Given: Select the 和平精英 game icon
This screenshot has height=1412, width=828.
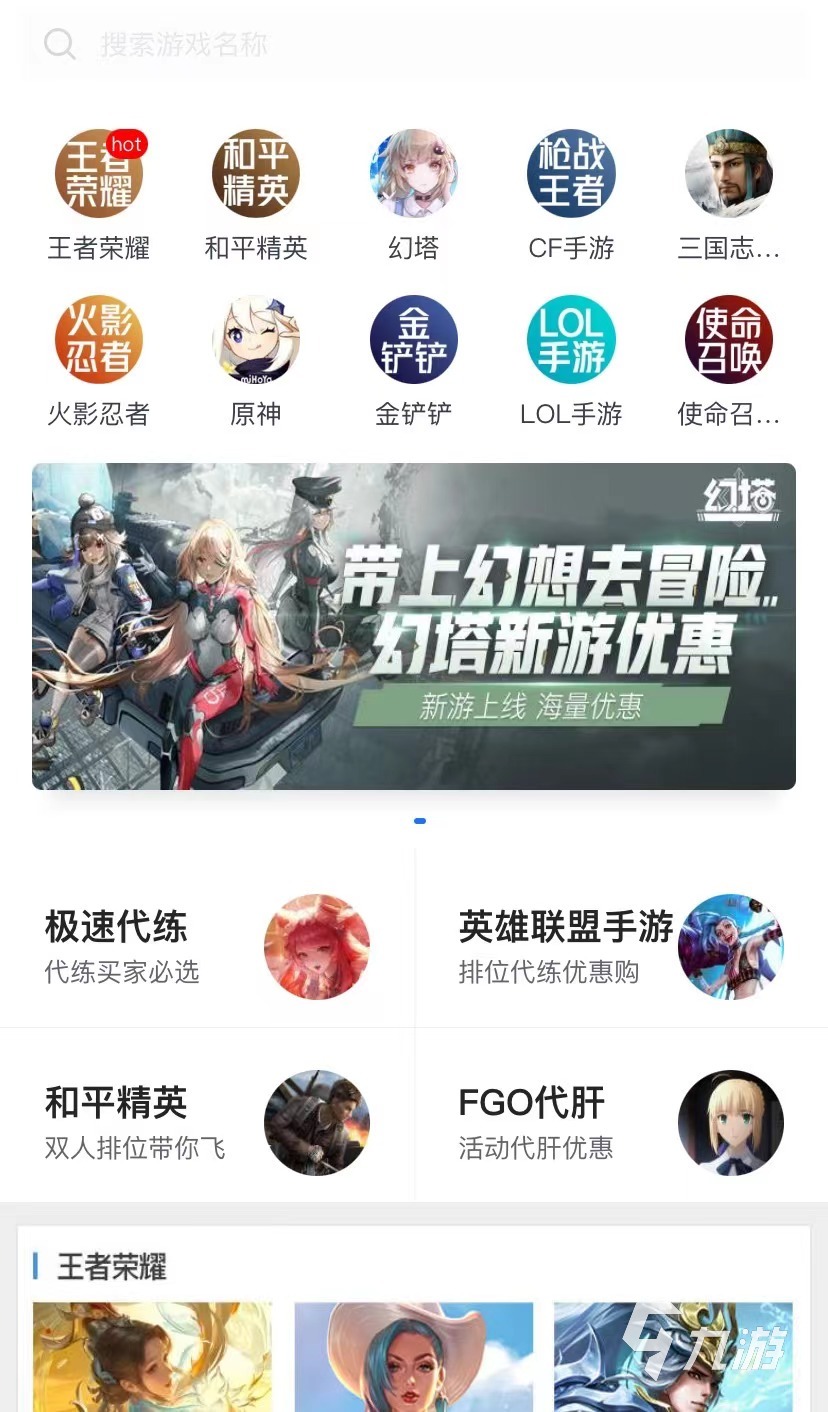Looking at the screenshot, I should point(256,174).
